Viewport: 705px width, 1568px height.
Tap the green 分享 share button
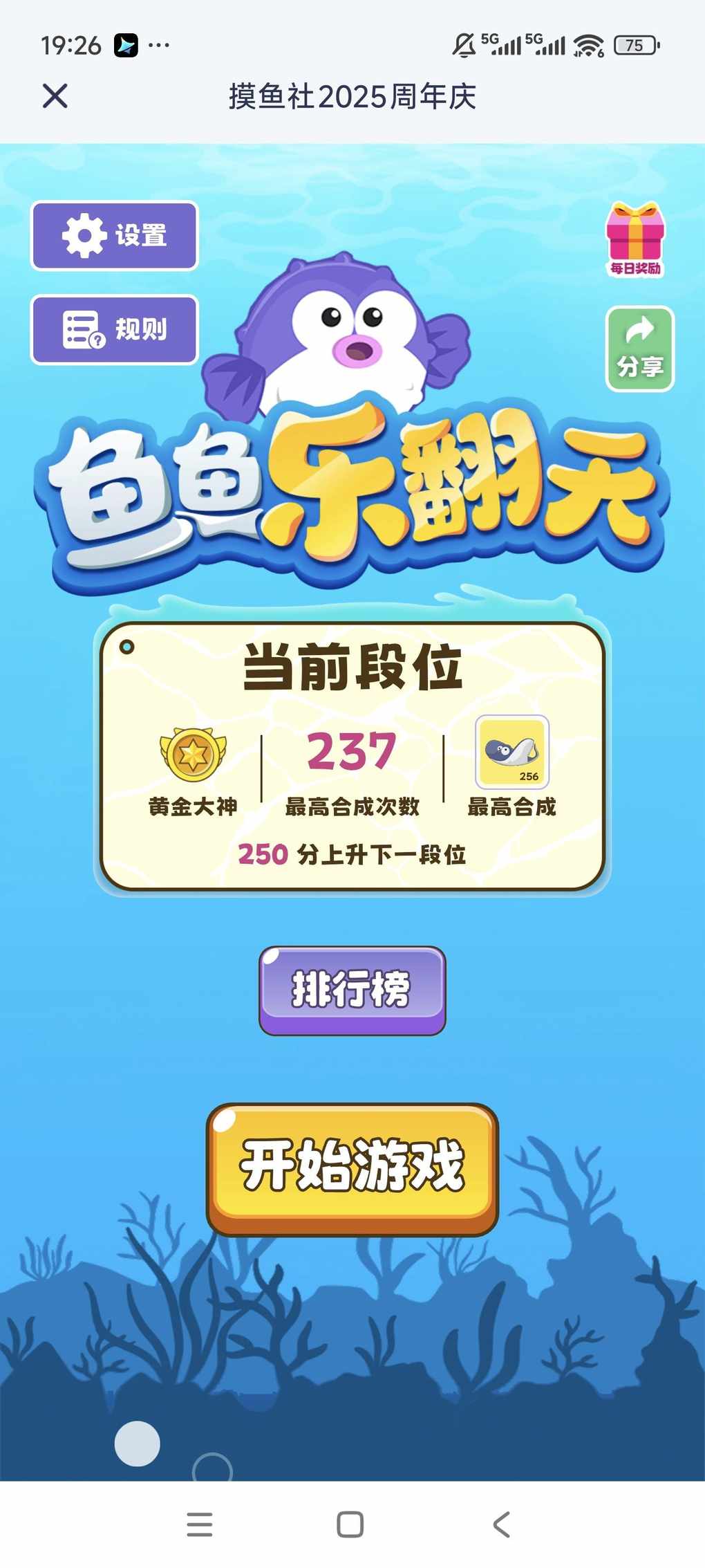640,349
